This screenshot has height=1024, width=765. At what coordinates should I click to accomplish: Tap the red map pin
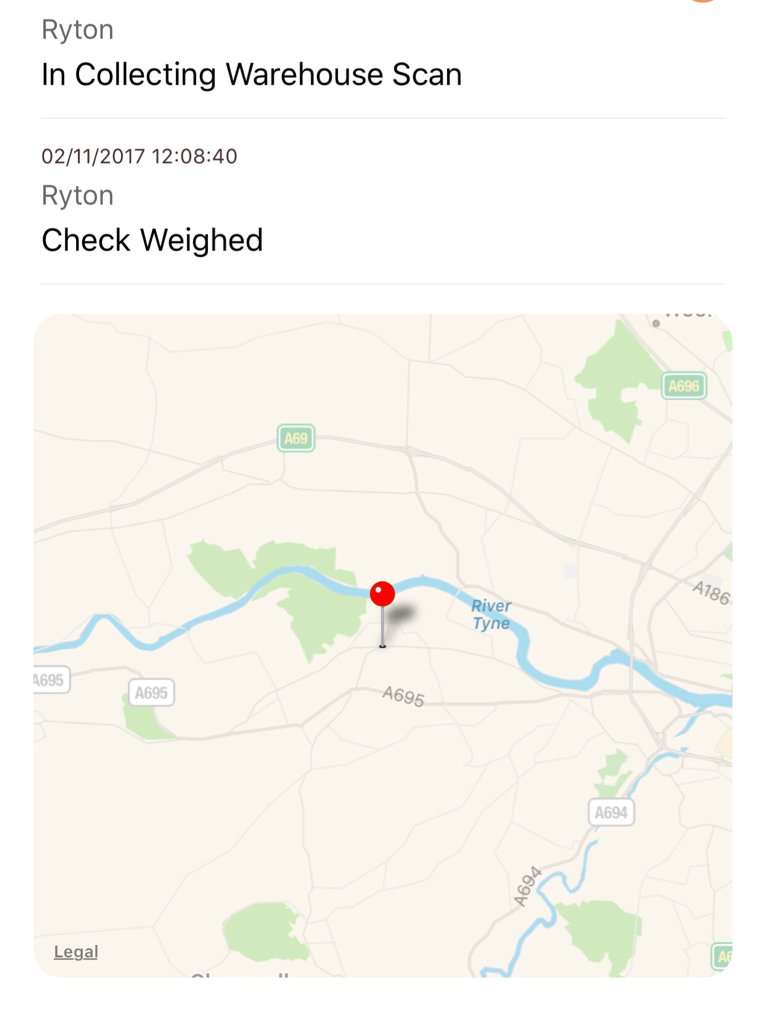[x=382, y=596]
